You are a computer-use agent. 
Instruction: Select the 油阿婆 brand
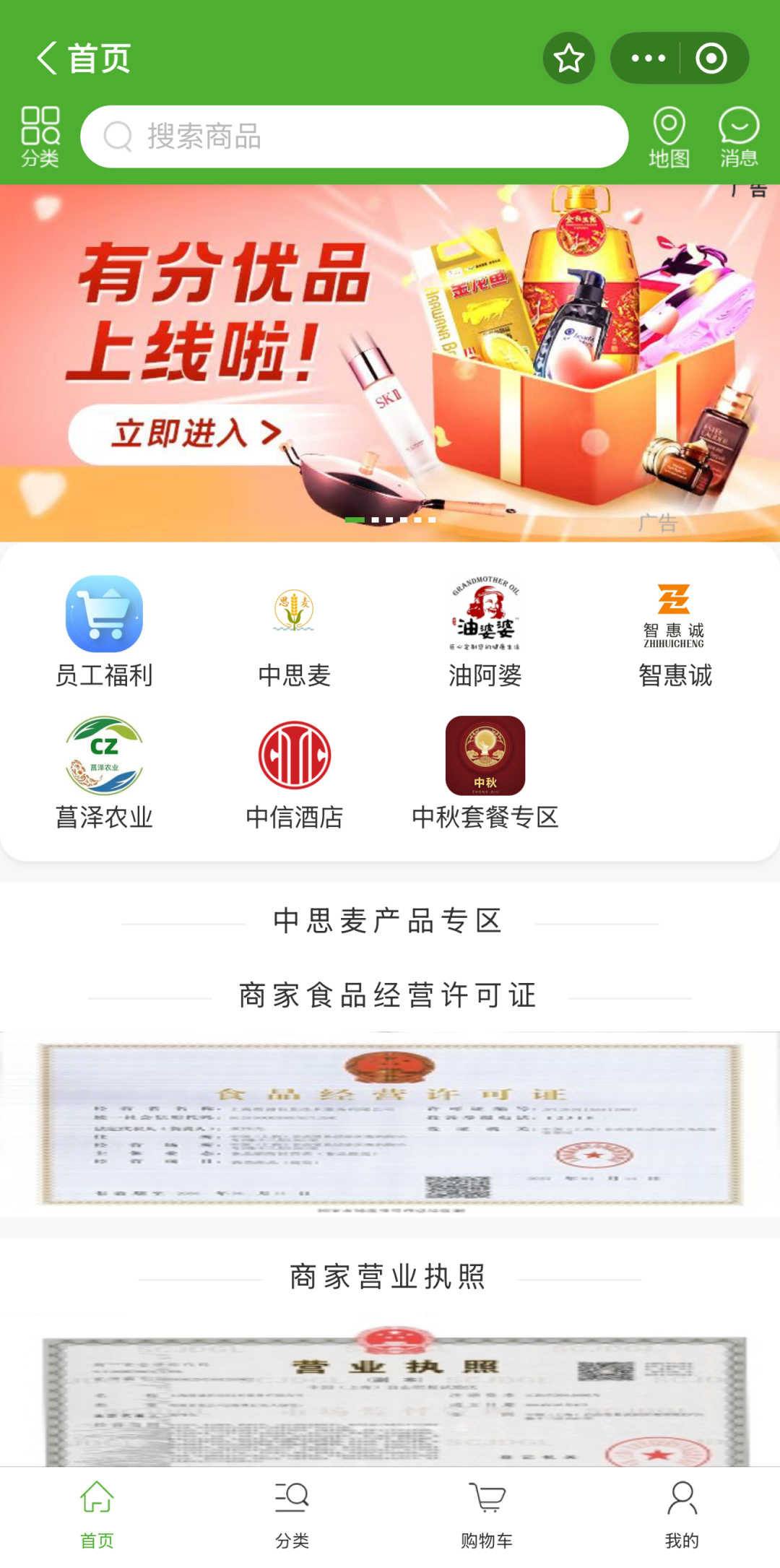coord(485,632)
